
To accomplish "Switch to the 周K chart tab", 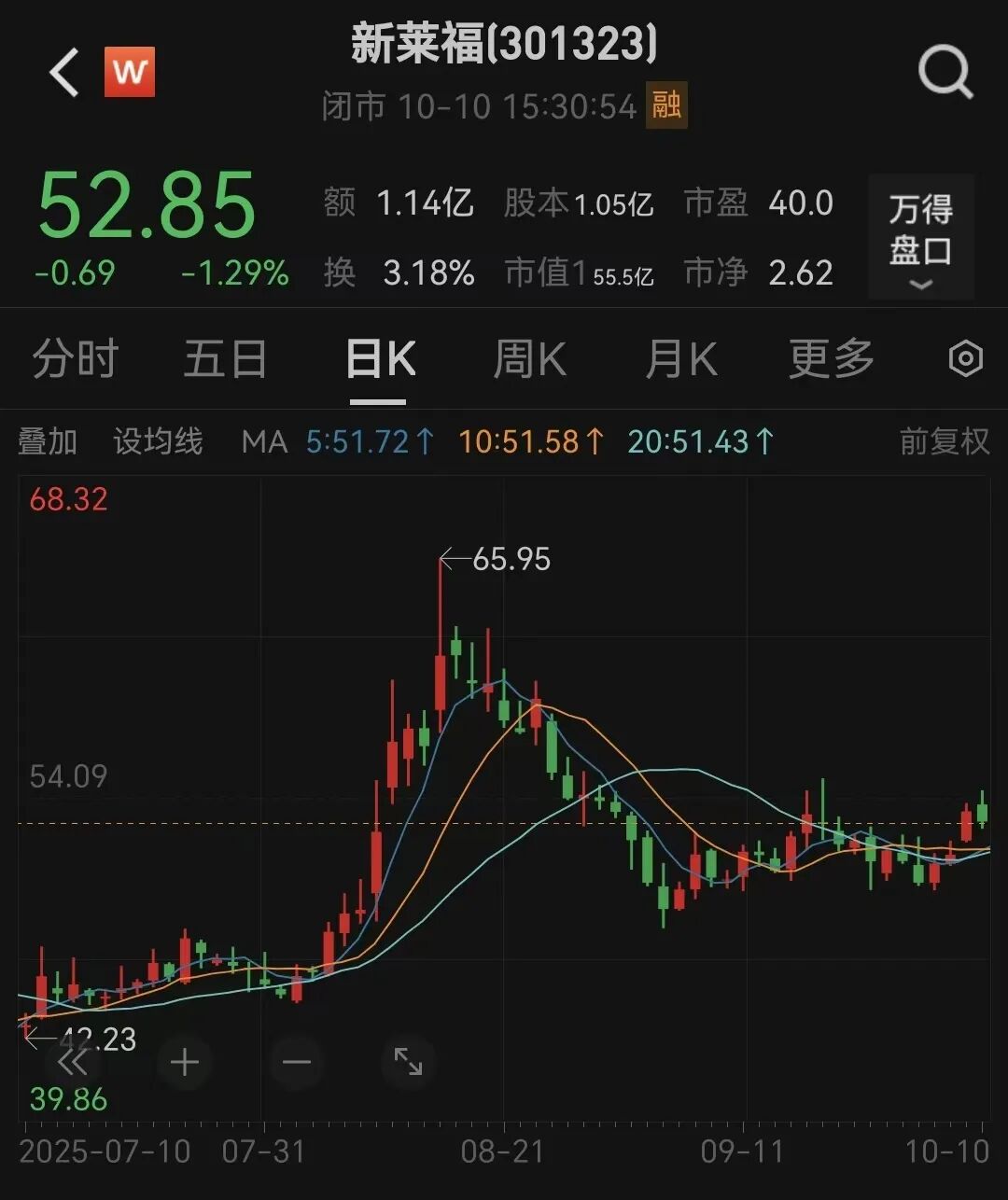I will pyautogui.click(x=529, y=359).
